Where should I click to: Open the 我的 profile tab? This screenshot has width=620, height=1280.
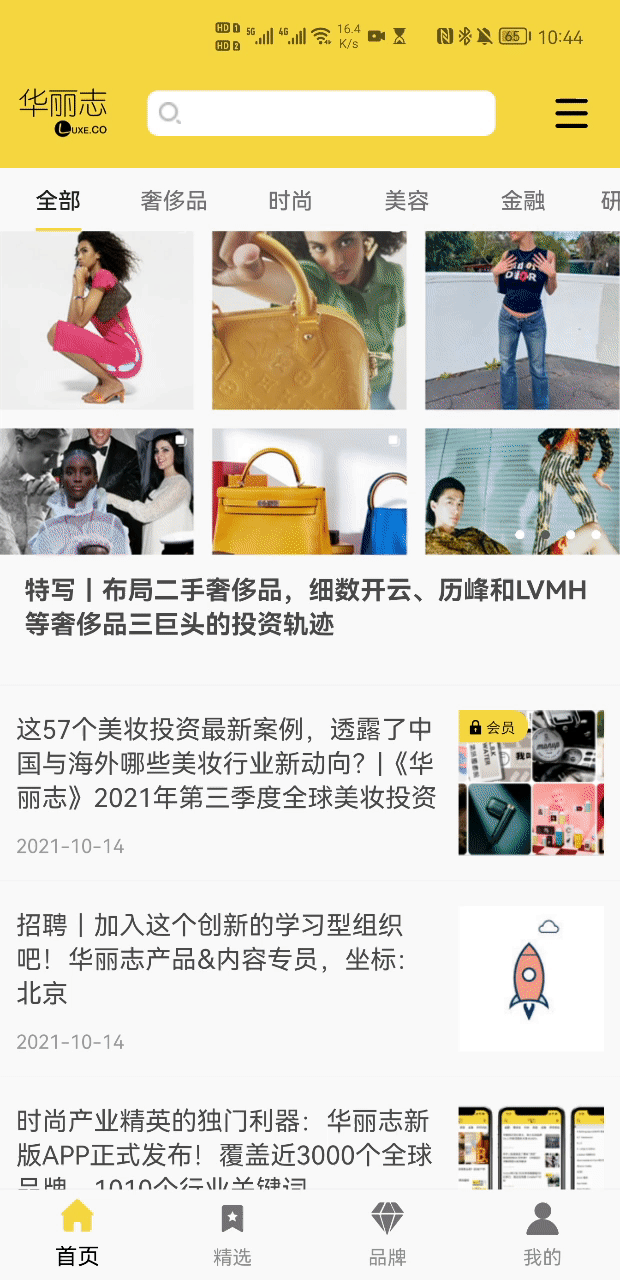pyautogui.click(x=542, y=1236)
